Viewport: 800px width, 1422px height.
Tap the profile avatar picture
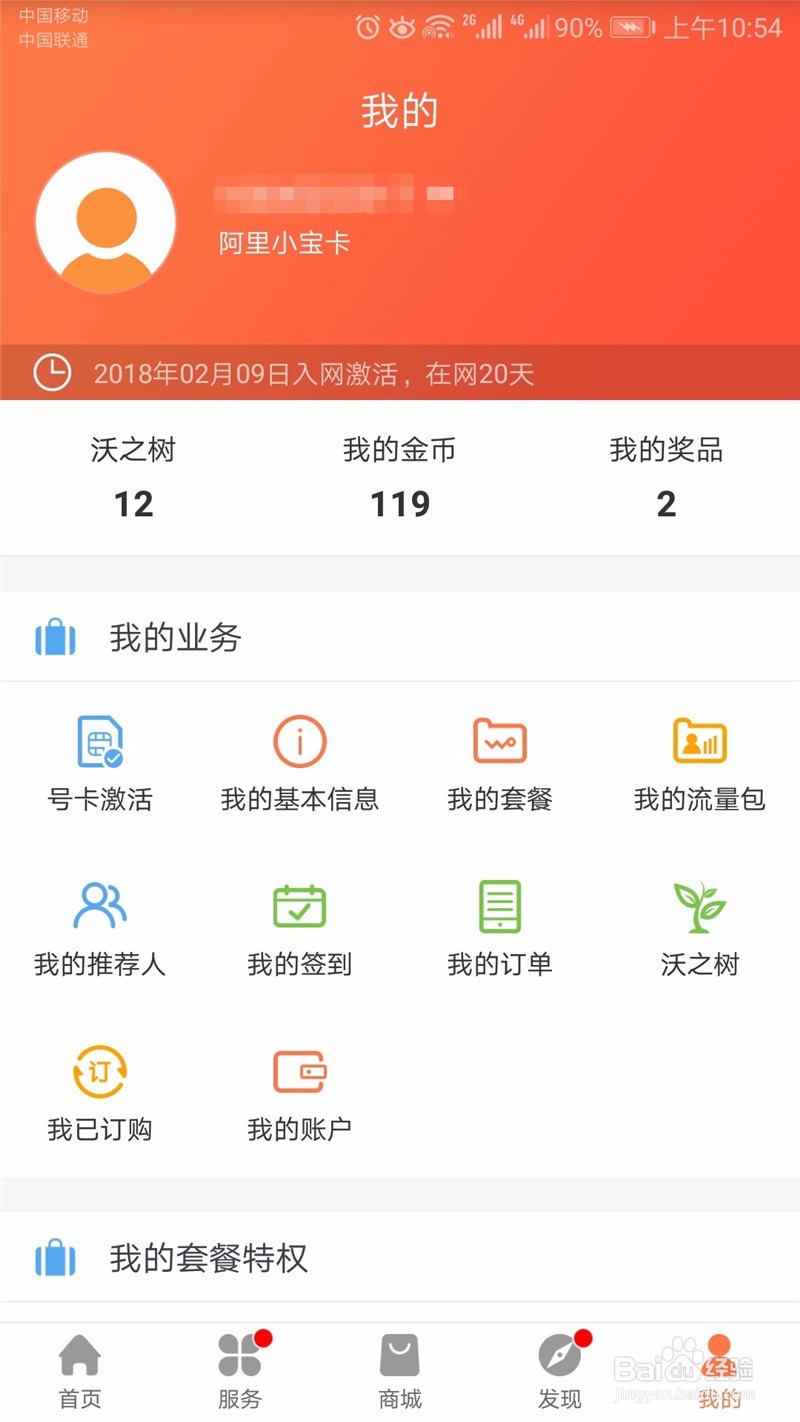tap(105, 221)
